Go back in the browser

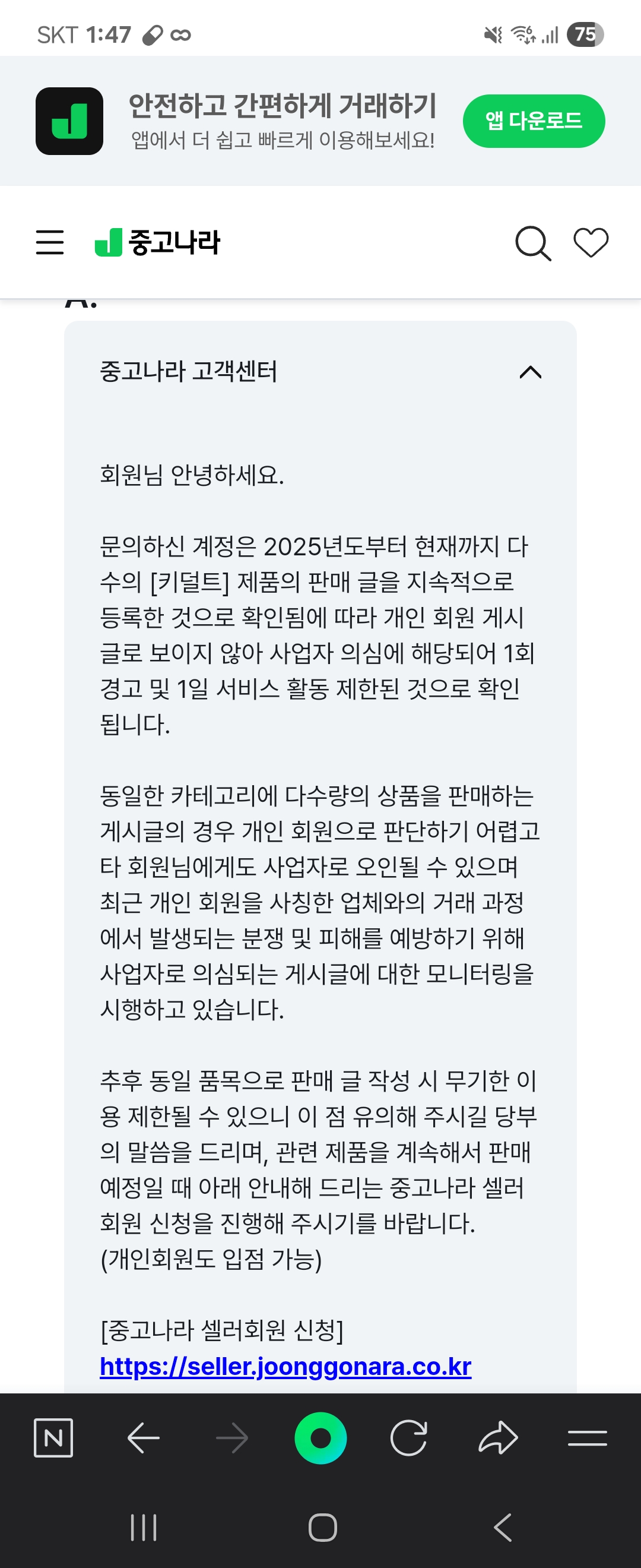click(144, 1438)
